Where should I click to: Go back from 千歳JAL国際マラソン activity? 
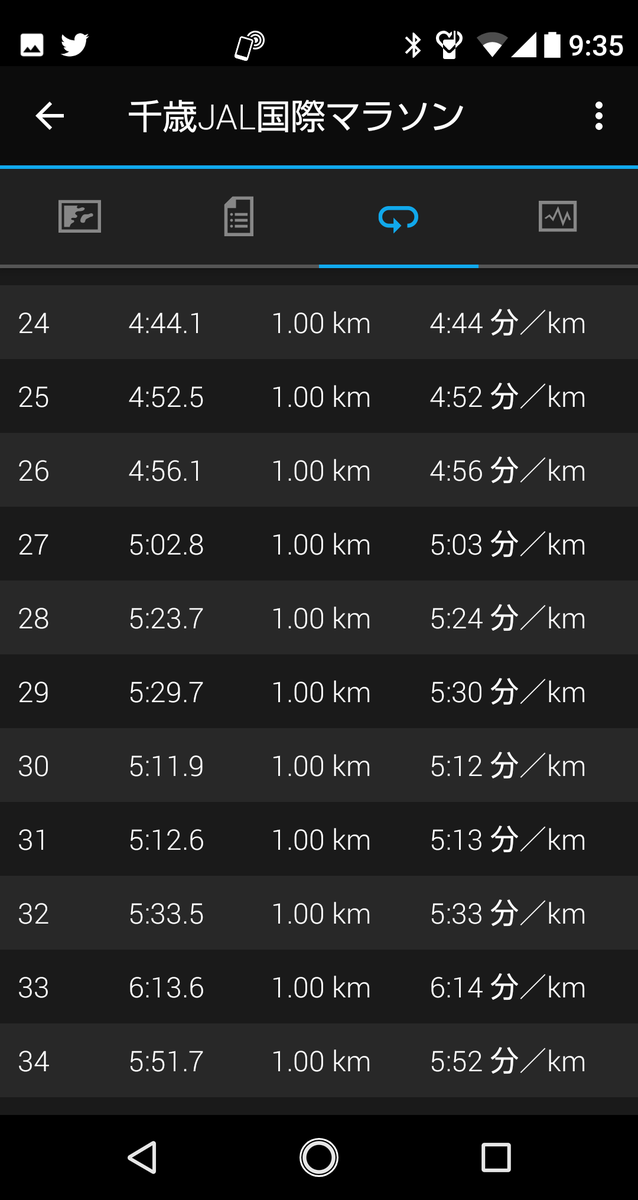pyautogui.click(x=49, y=116)
